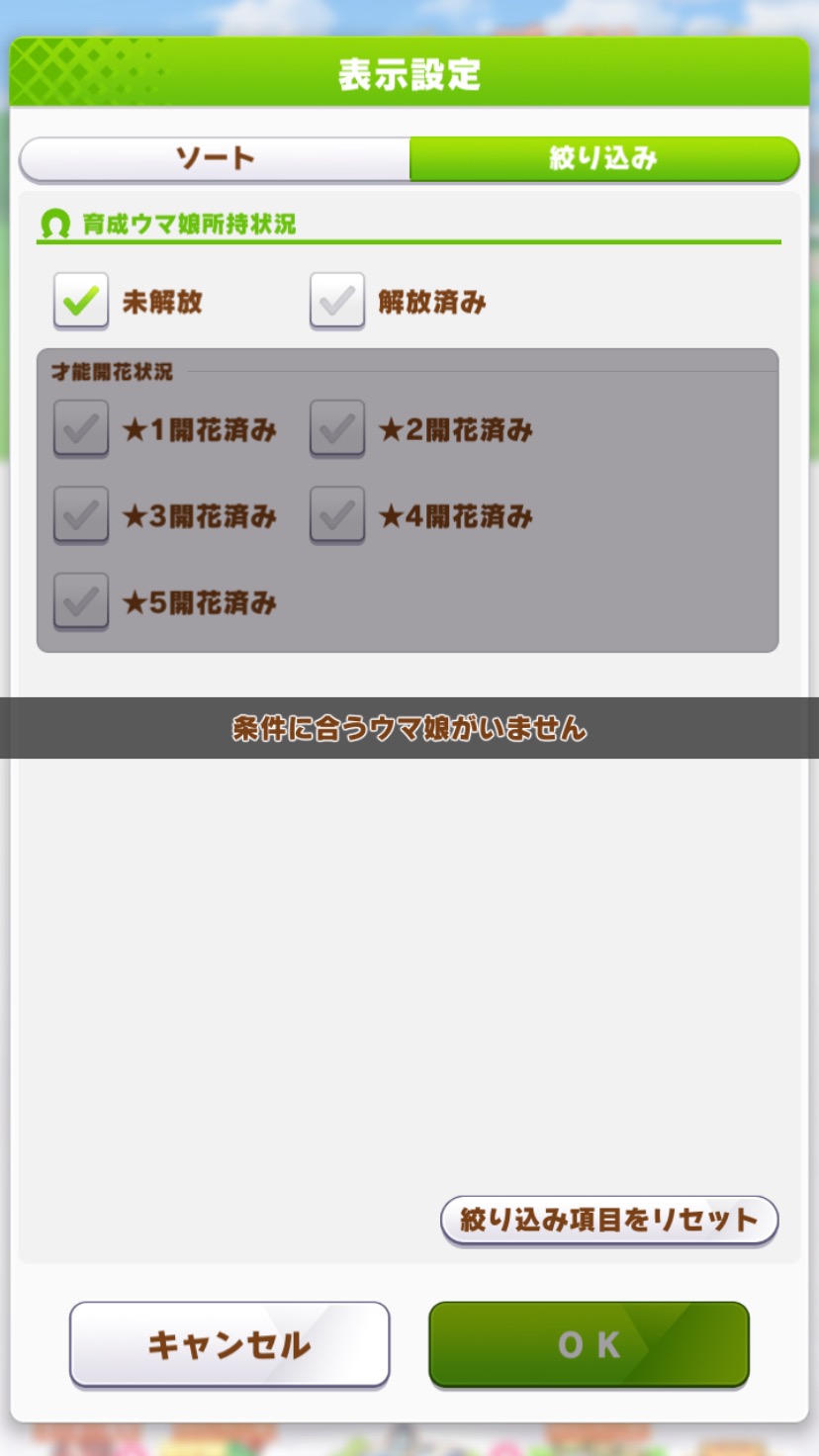Select the 絞り込み tab
This screenshot has height=1456, width=819.
[603, 159]
